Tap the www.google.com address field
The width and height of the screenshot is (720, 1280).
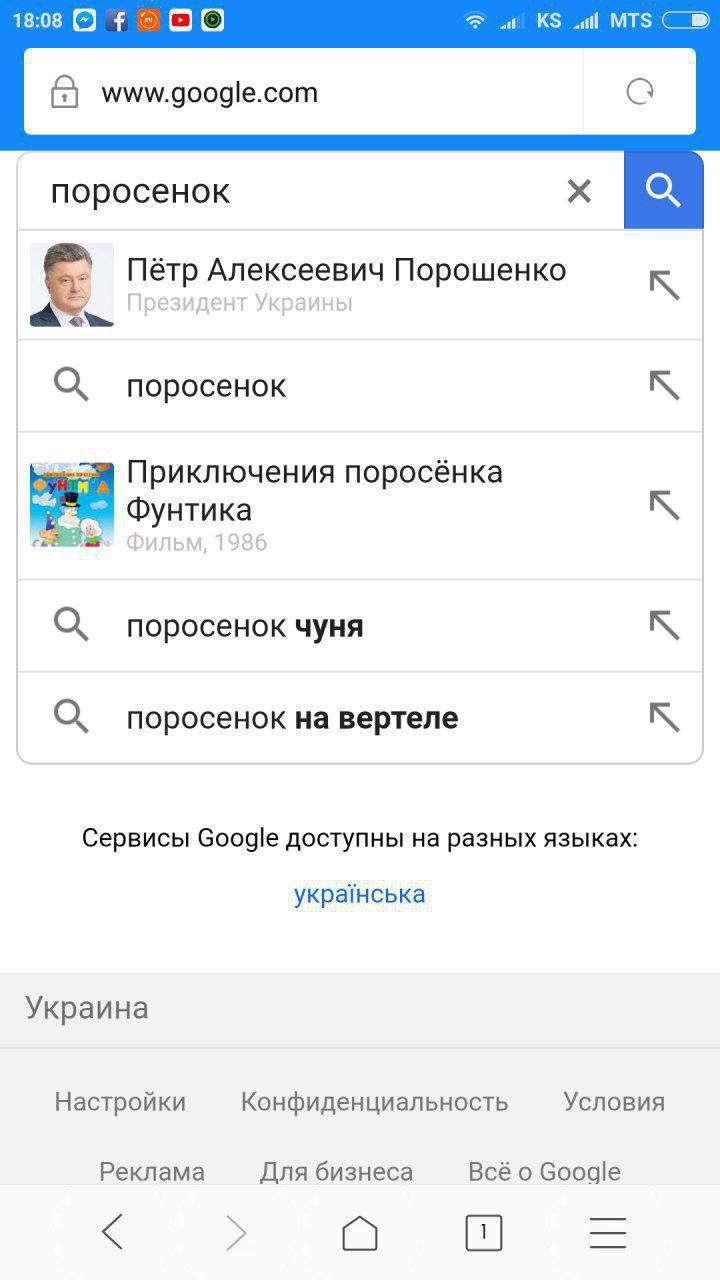tap(300, 93)
